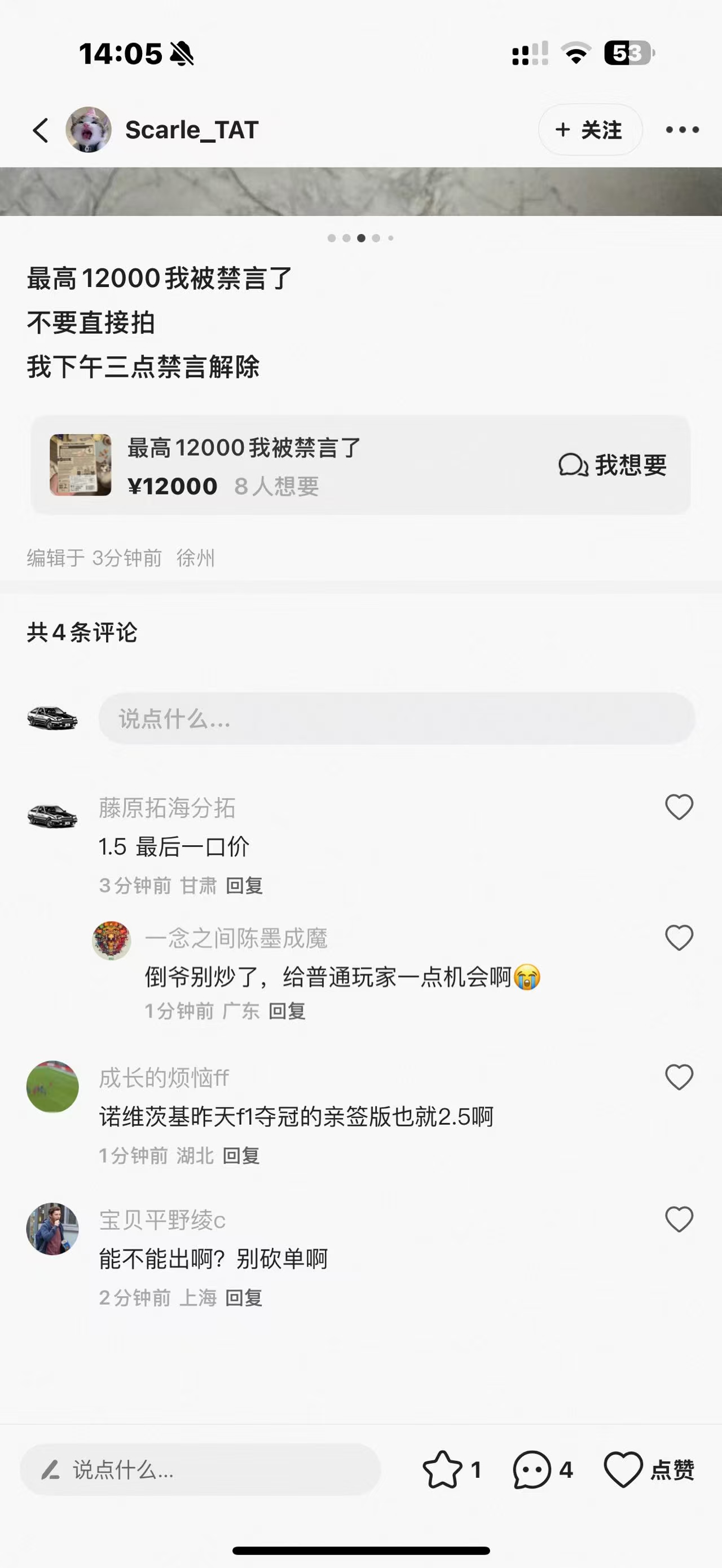Reply to the 1.5 最后一口价 comment
Image resolution: width=722 pixels, height=1568 pixels.
click(x=244, y=886)
